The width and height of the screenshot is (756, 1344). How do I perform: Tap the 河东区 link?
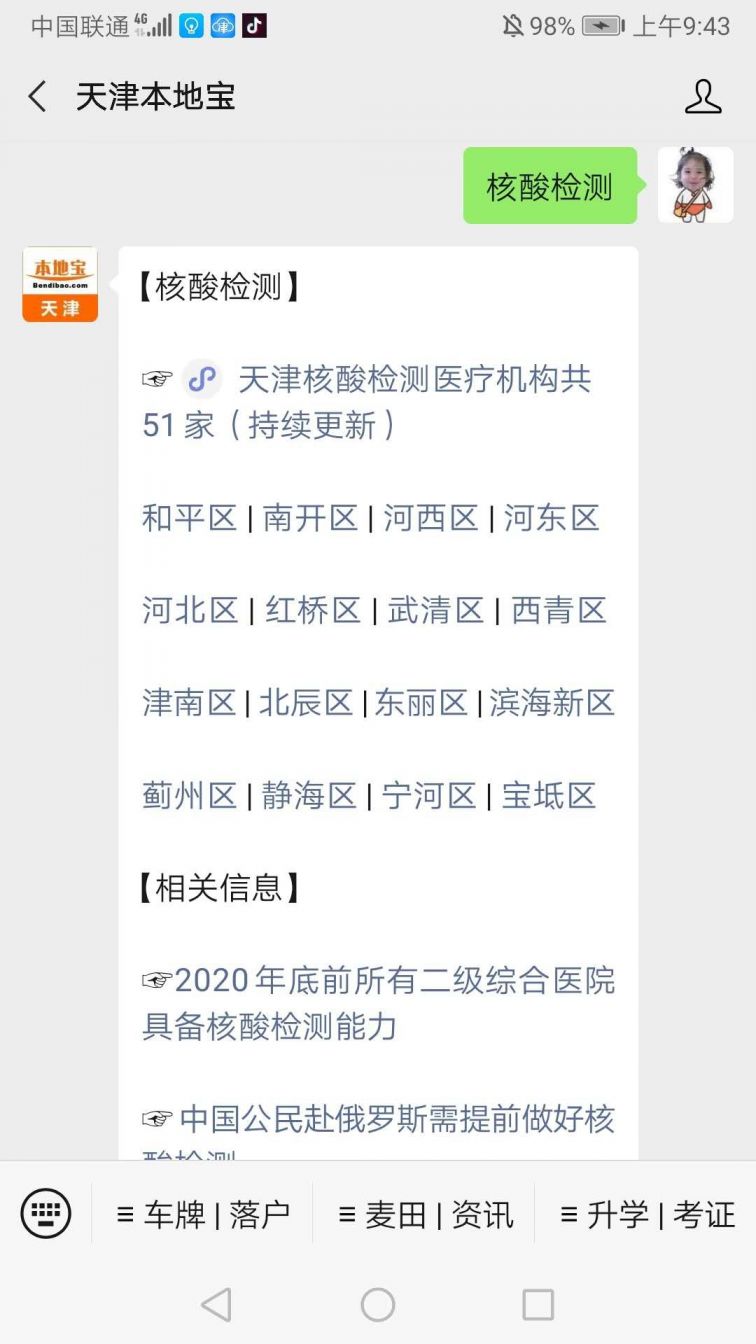(551, 518)
